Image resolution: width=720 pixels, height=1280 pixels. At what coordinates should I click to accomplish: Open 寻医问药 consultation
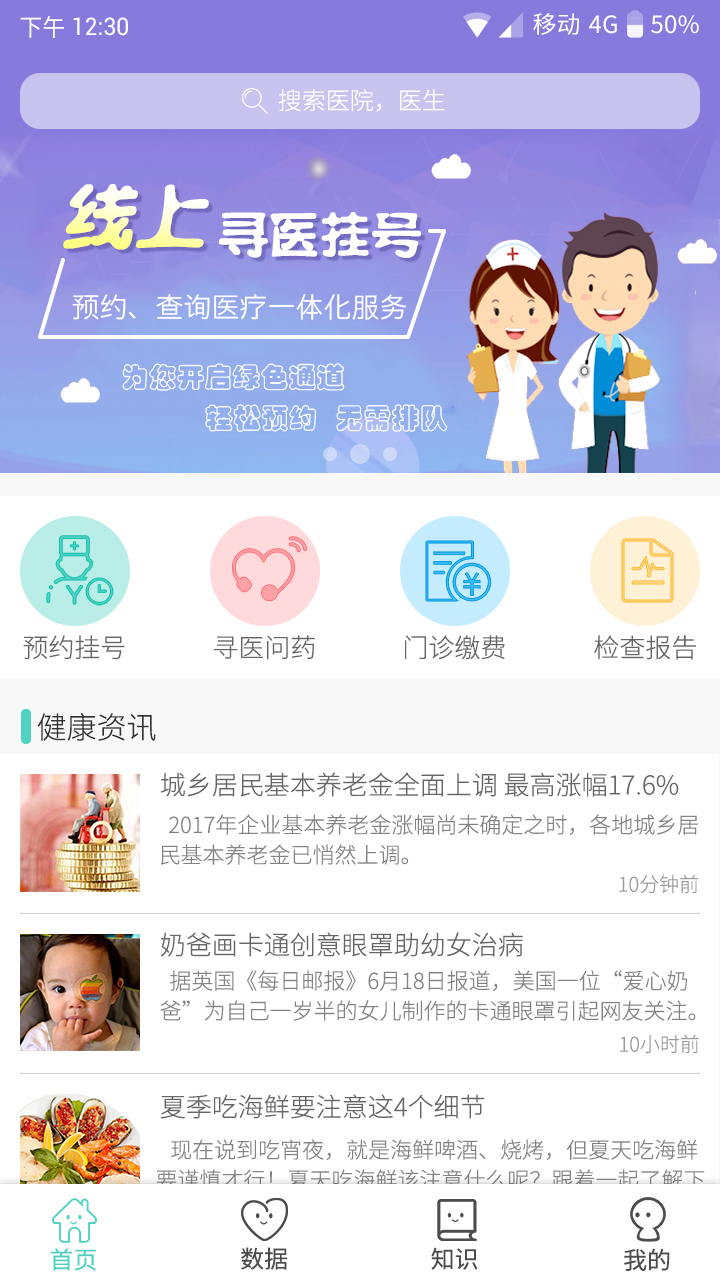pos(265,590)
